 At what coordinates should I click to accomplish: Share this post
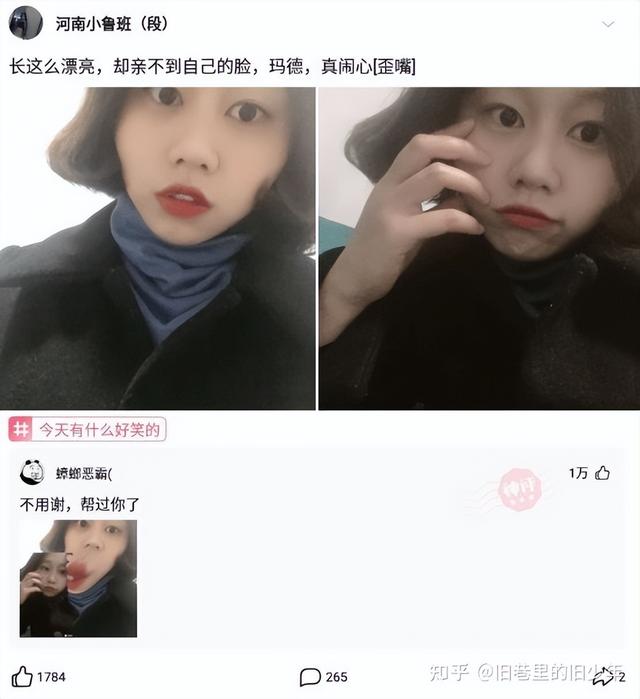click(x=603, y=676)
